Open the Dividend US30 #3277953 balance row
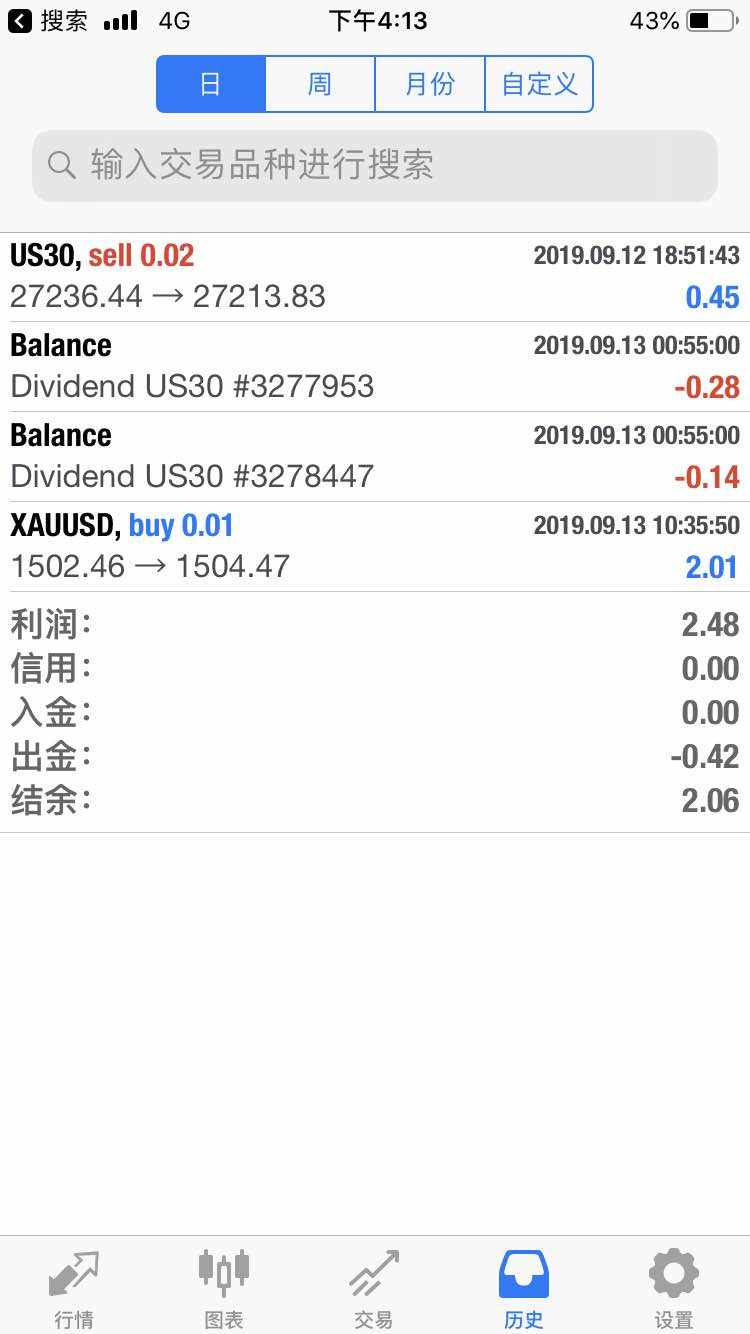Image resolution: width=750 pixels, height=1334 pixels. (375, 367)
